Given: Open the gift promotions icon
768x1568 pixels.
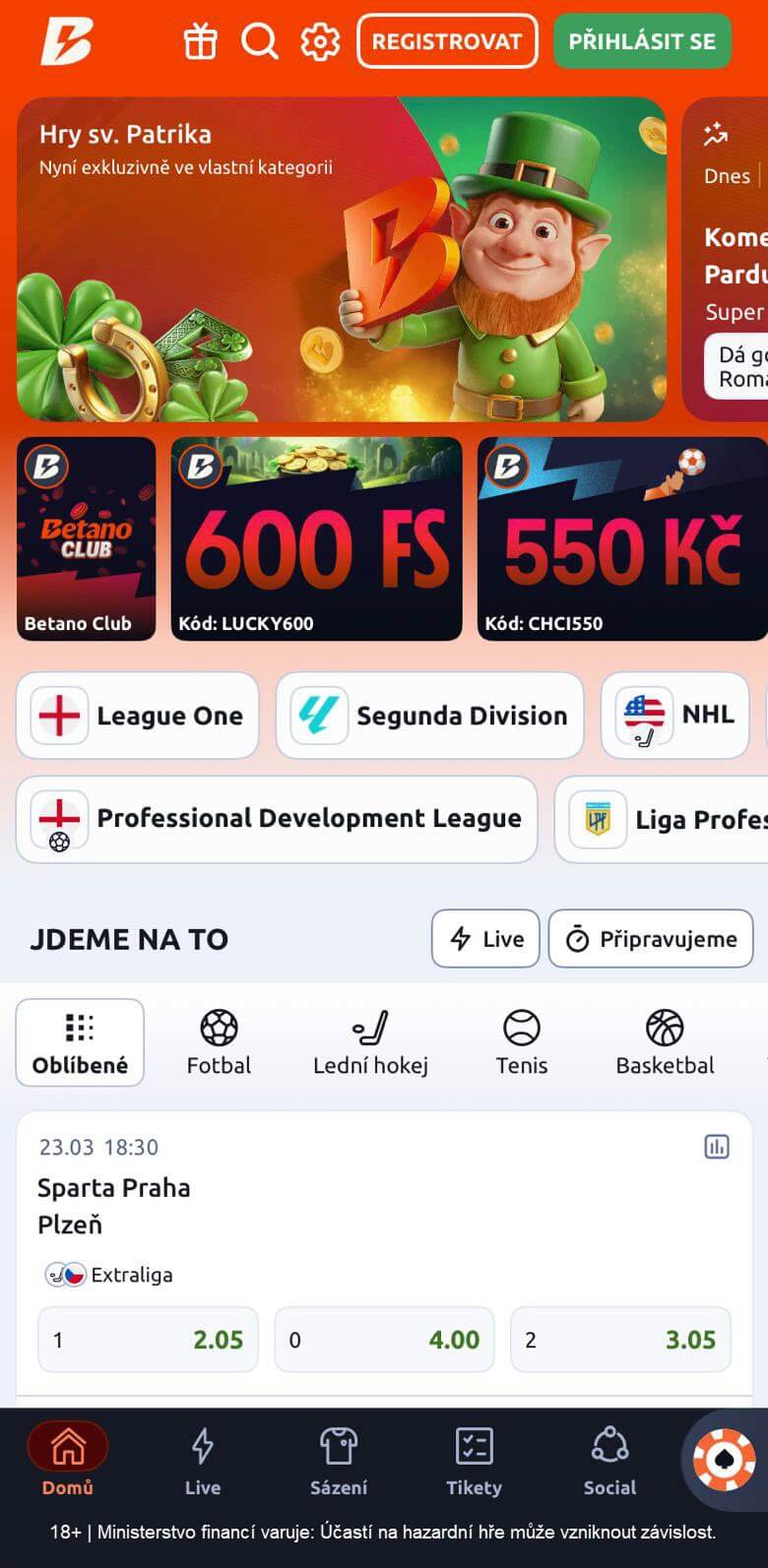Looking at the screenshot, I should [x=200, y=41].
